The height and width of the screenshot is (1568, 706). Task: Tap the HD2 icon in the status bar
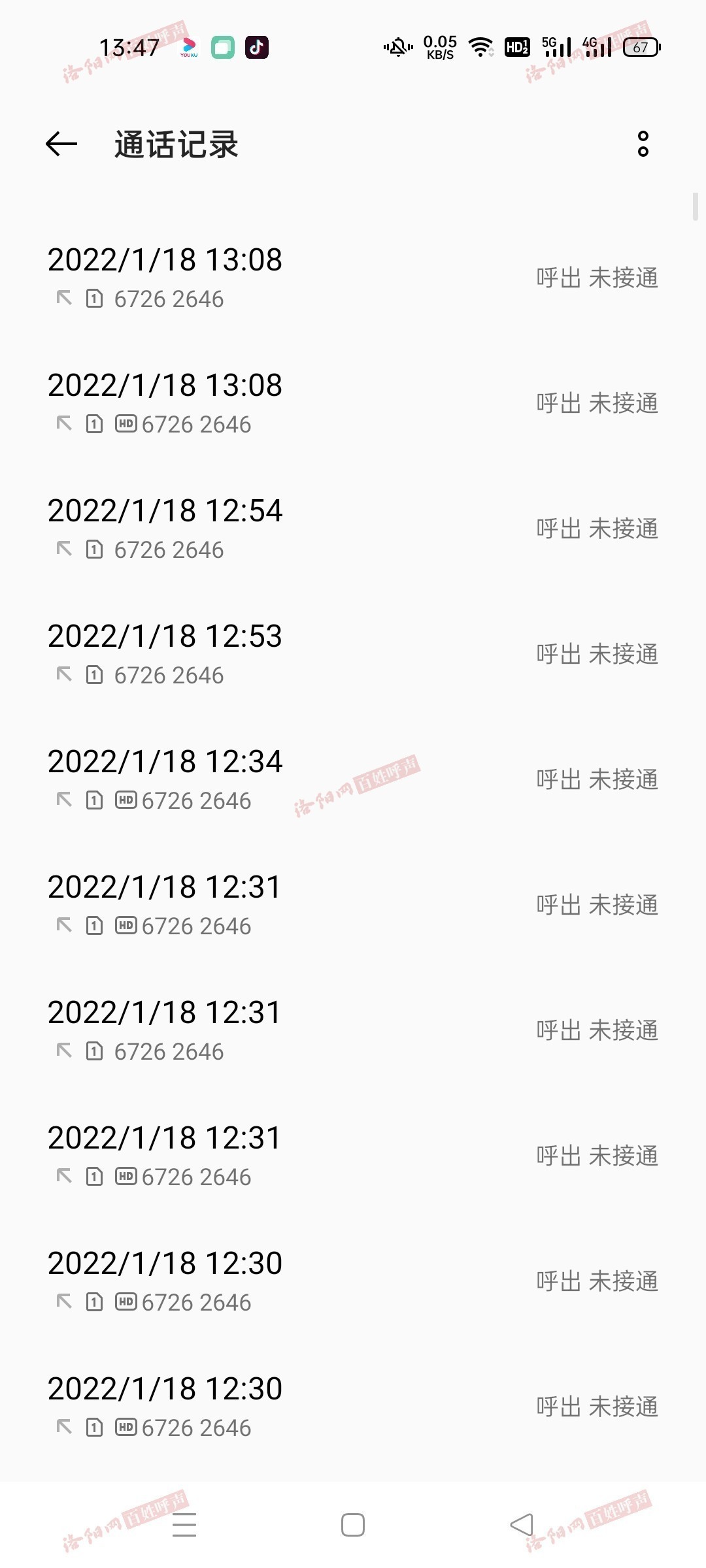[x=516, y=48]
